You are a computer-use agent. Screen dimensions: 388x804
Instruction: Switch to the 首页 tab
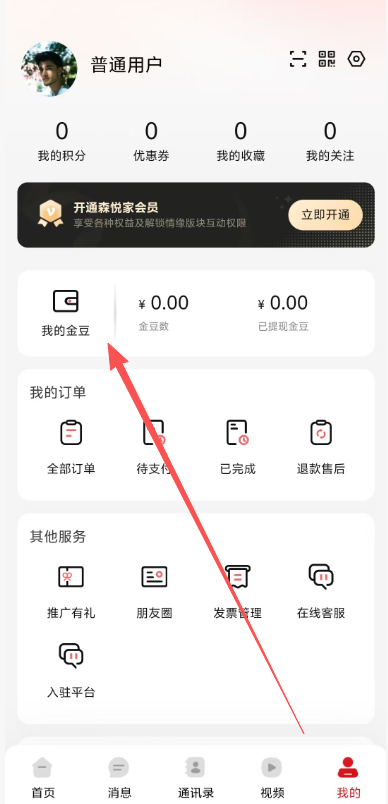click(x=42, y=777)
